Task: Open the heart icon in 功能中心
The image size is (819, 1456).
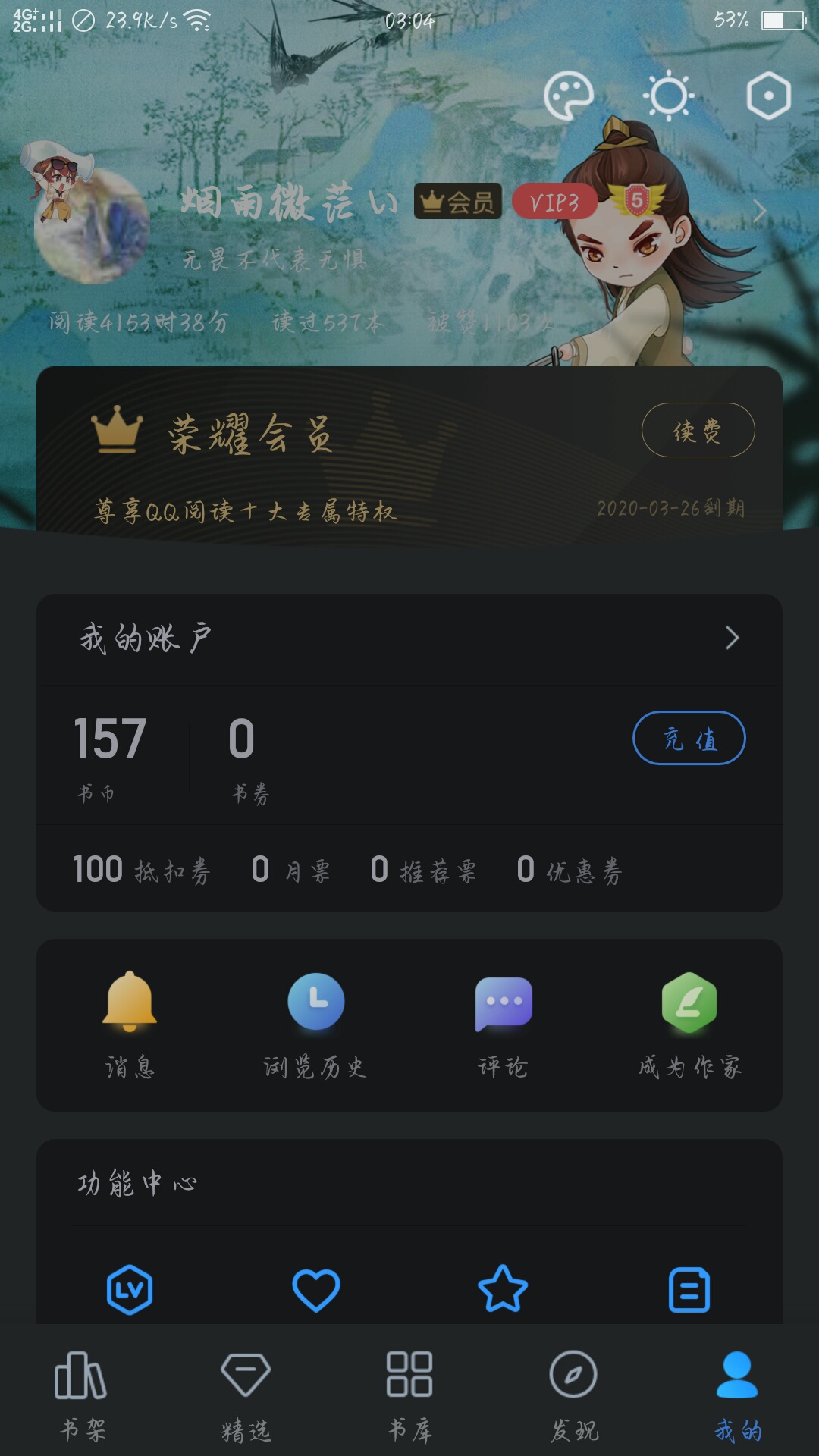Action: [316, 1289]
